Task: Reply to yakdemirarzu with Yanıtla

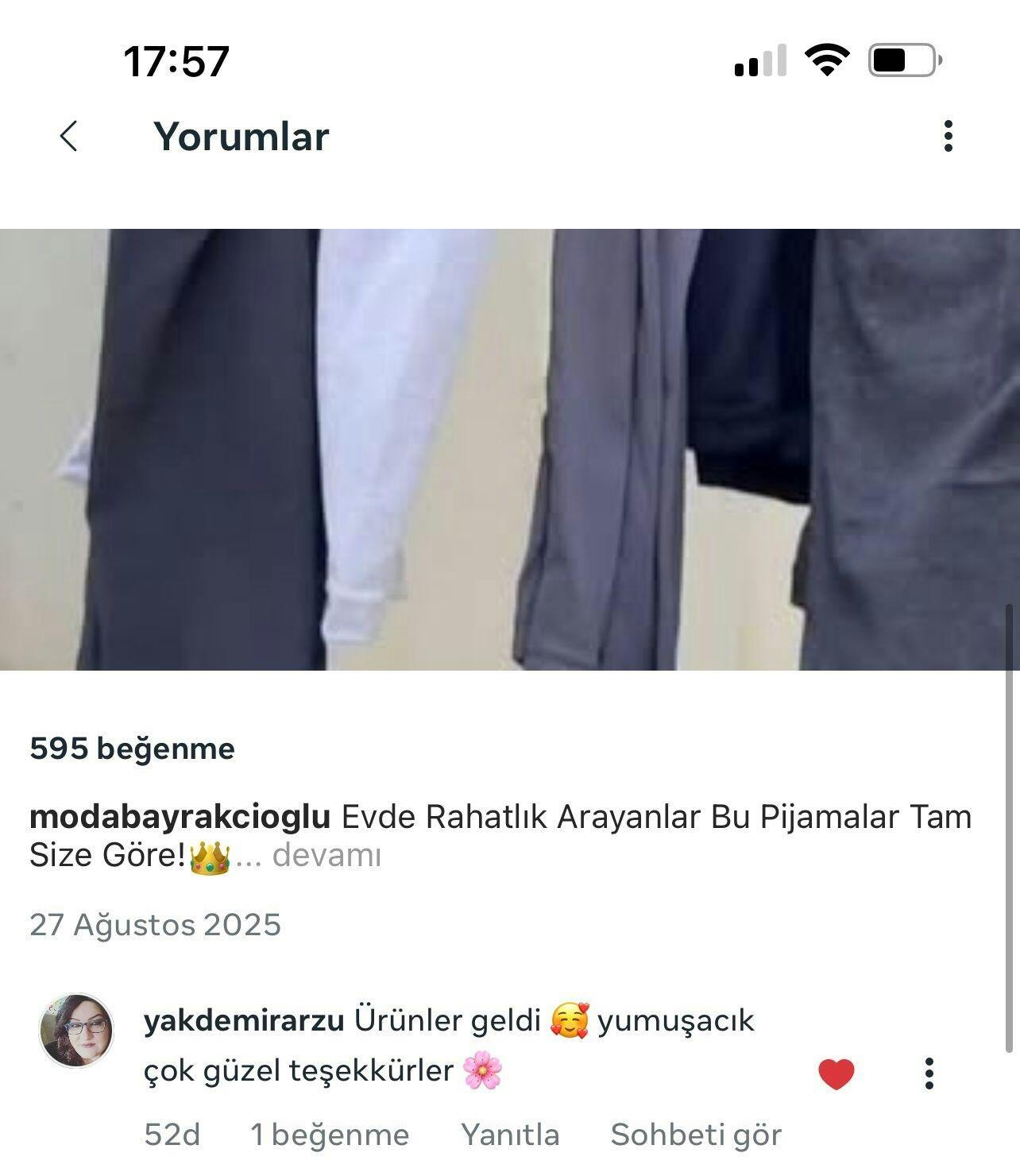Action: tap(510, 1135)
